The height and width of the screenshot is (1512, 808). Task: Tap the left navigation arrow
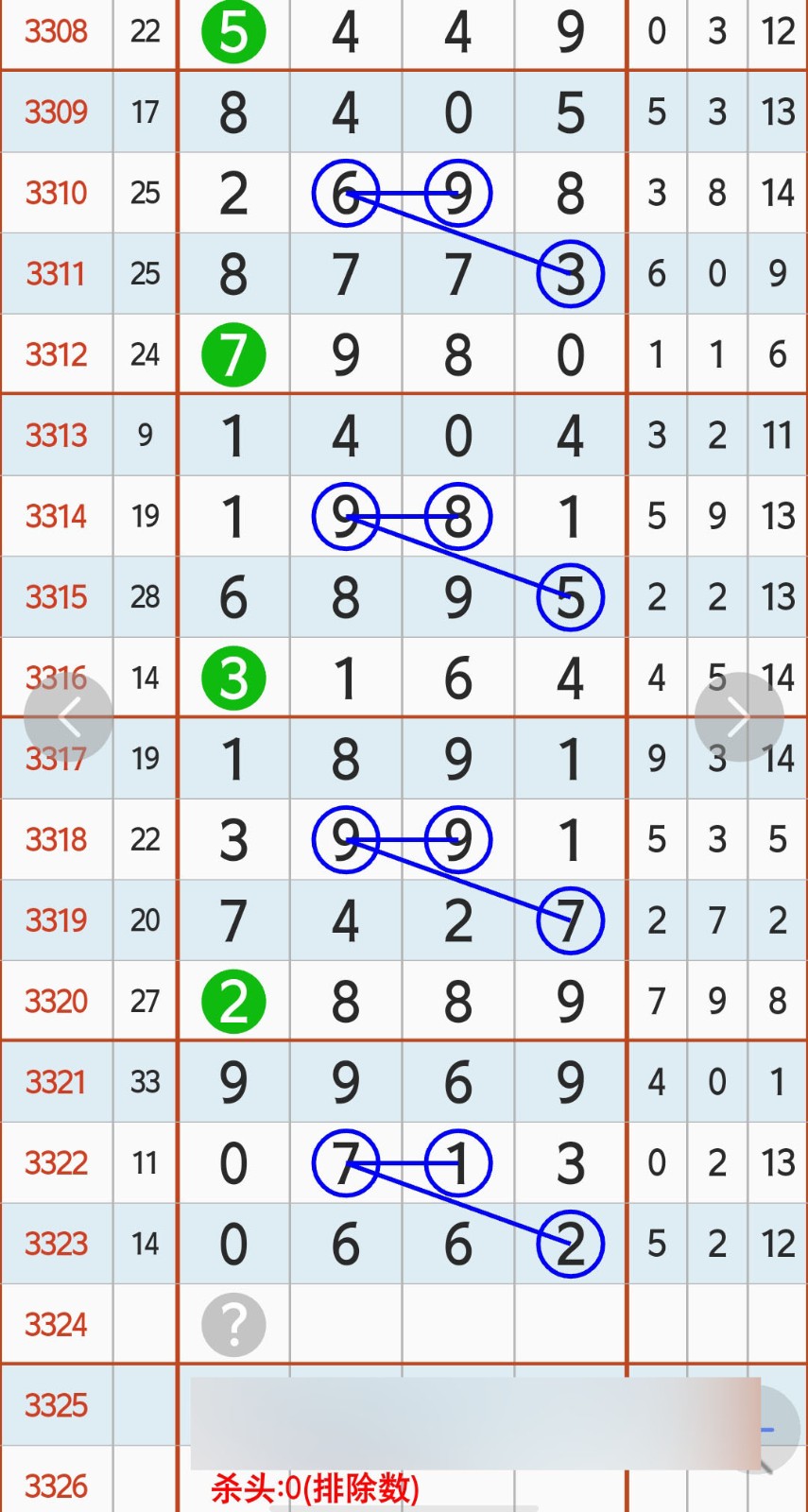point(70,715)
